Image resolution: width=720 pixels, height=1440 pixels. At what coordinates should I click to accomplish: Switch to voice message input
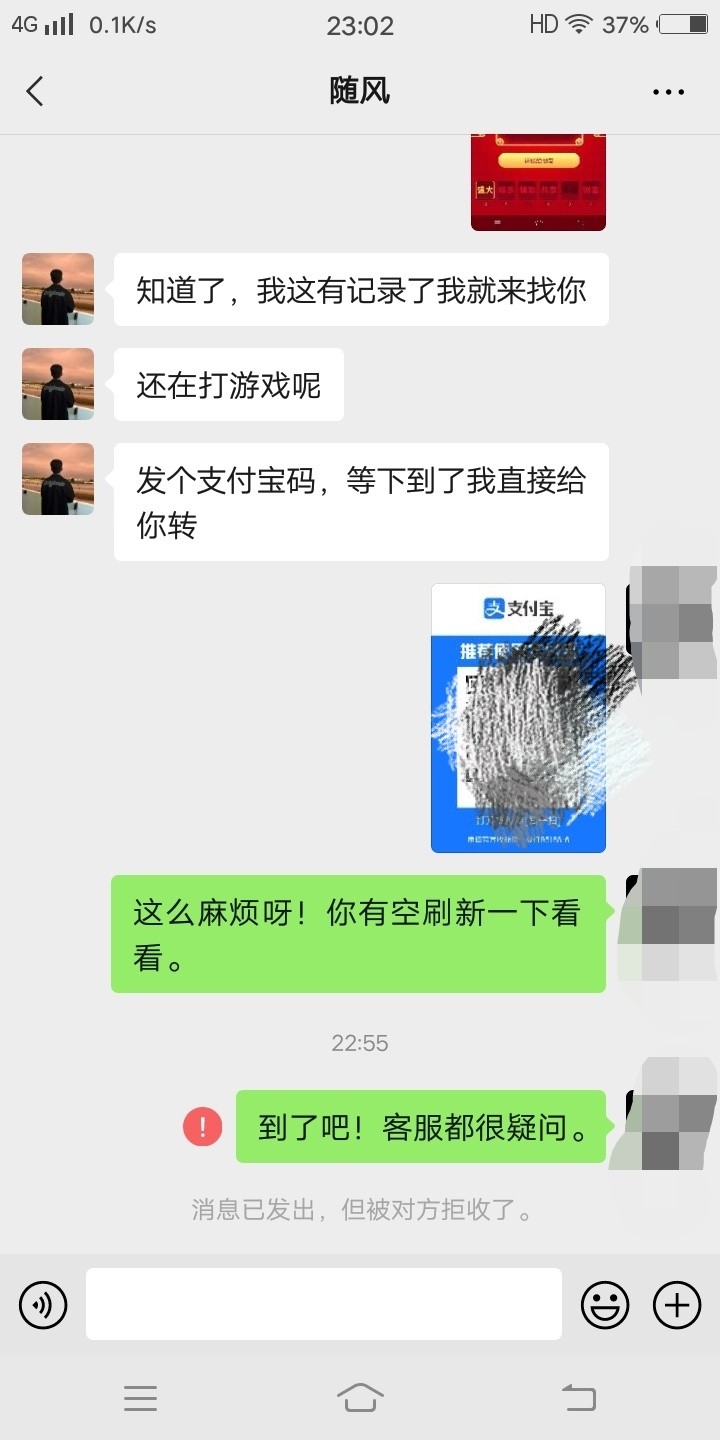pos(43,1305)
